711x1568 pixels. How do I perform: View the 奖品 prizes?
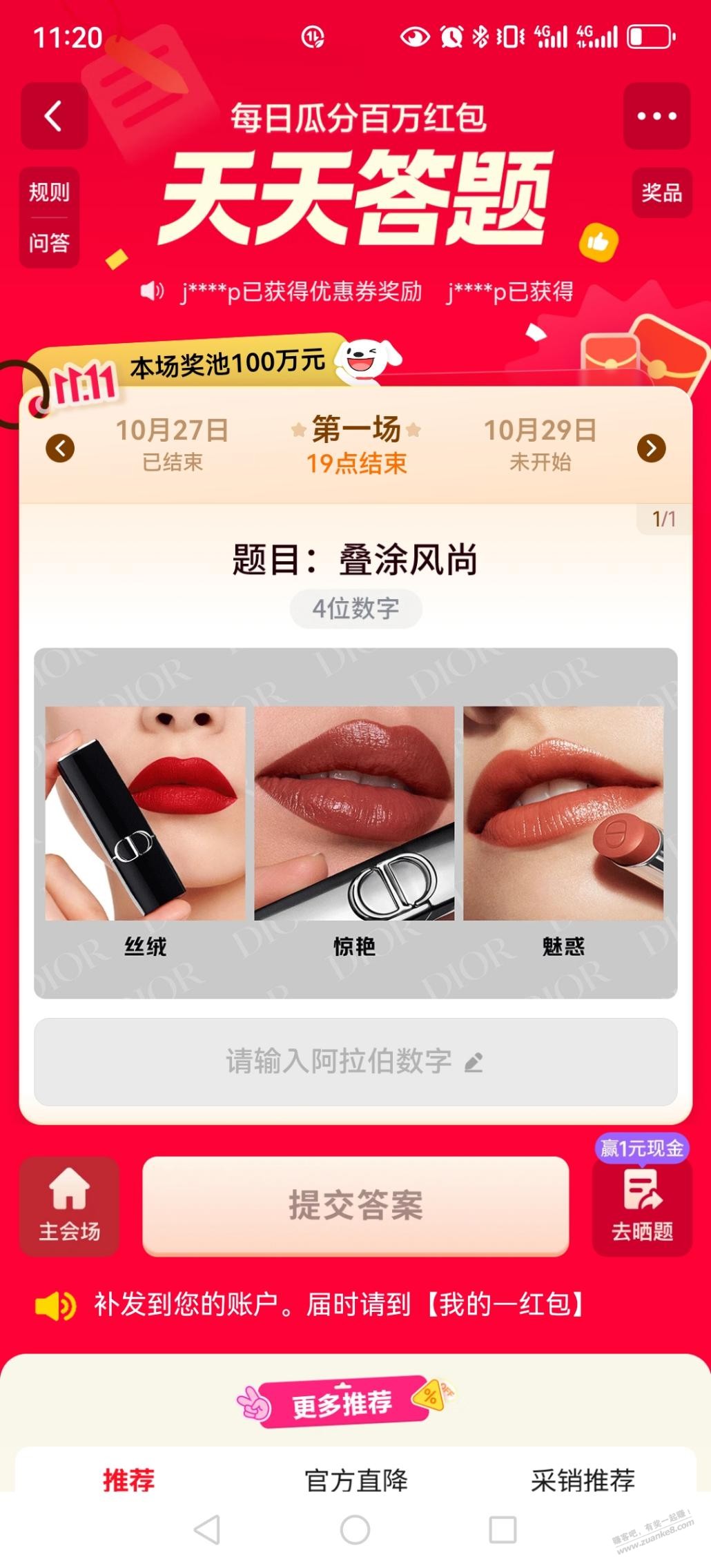point(661,193)
